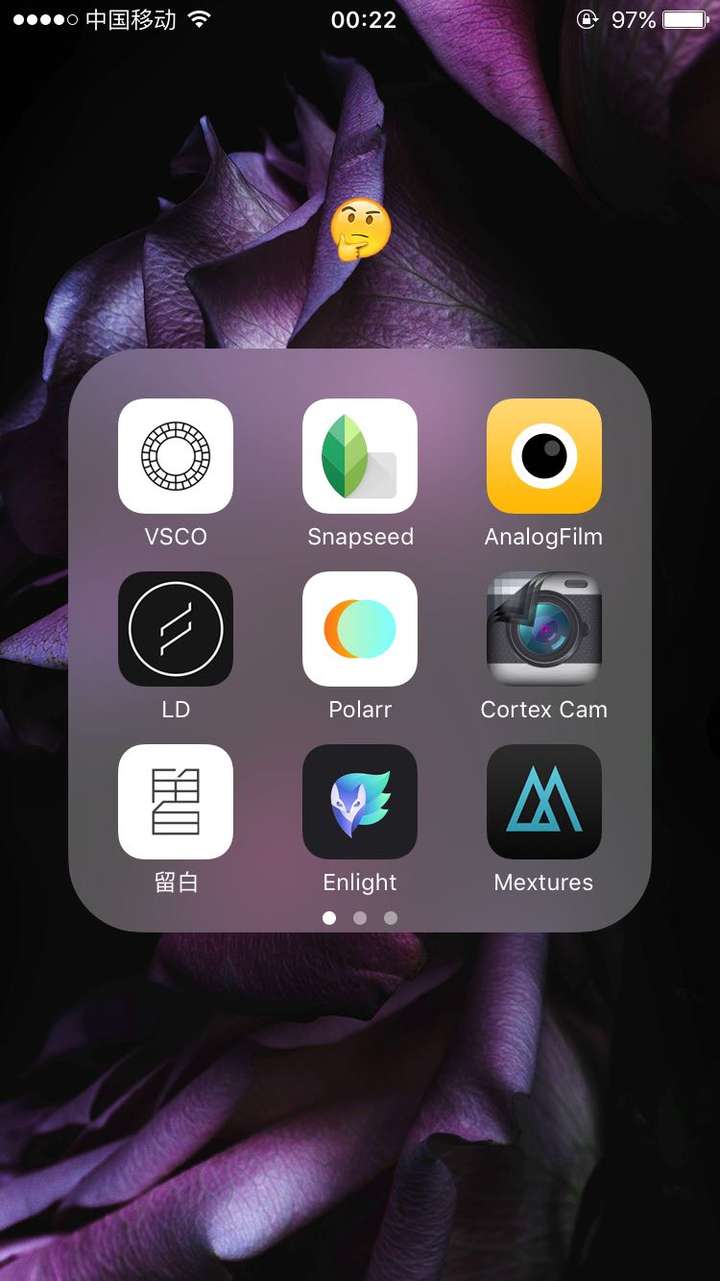
Task: Open the VSCO app
Action: [x=176, y=456]
